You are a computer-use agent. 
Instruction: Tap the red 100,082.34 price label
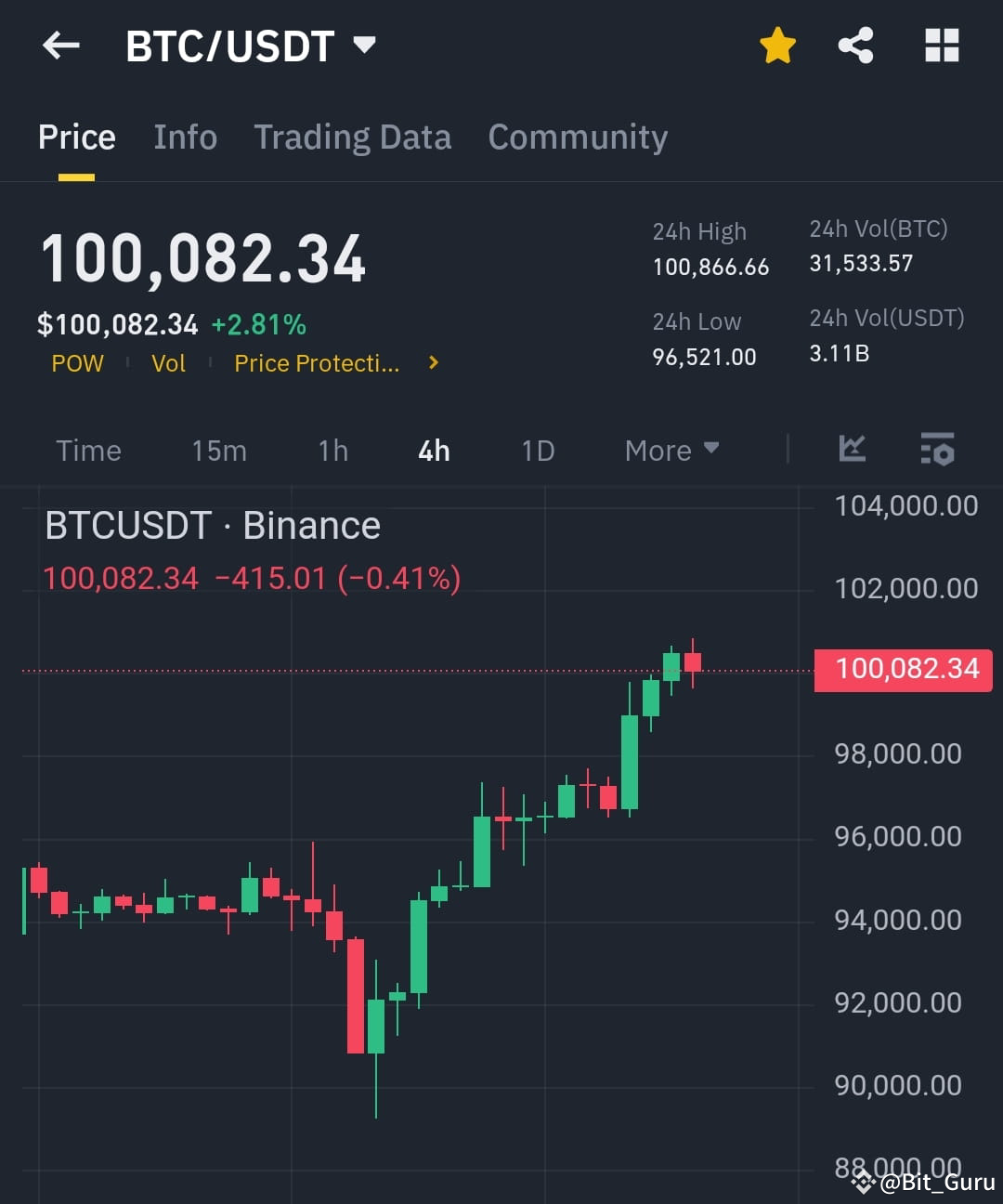[x=903, y=669]
